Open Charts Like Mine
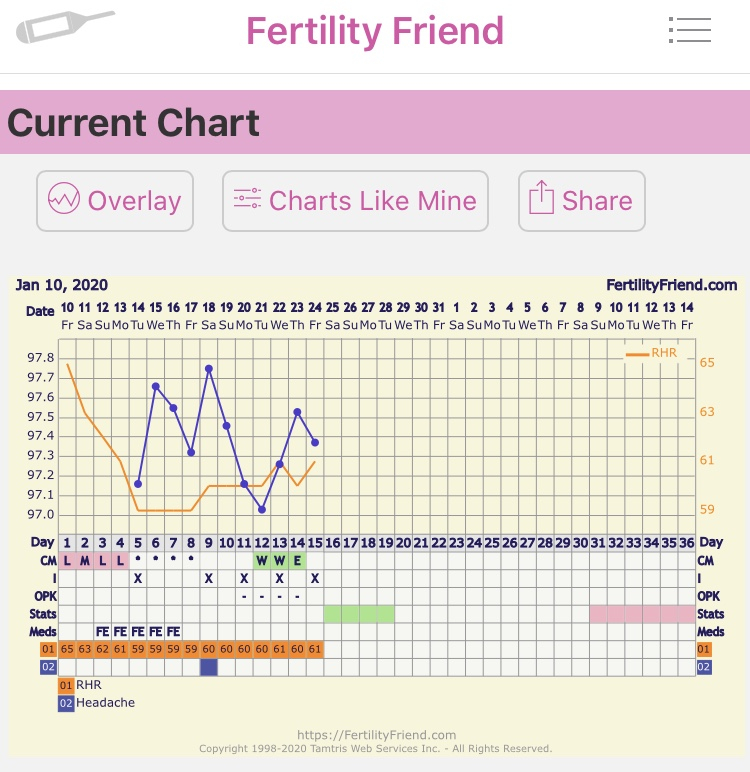Screen dimensions: 750x772 point(355,201)
